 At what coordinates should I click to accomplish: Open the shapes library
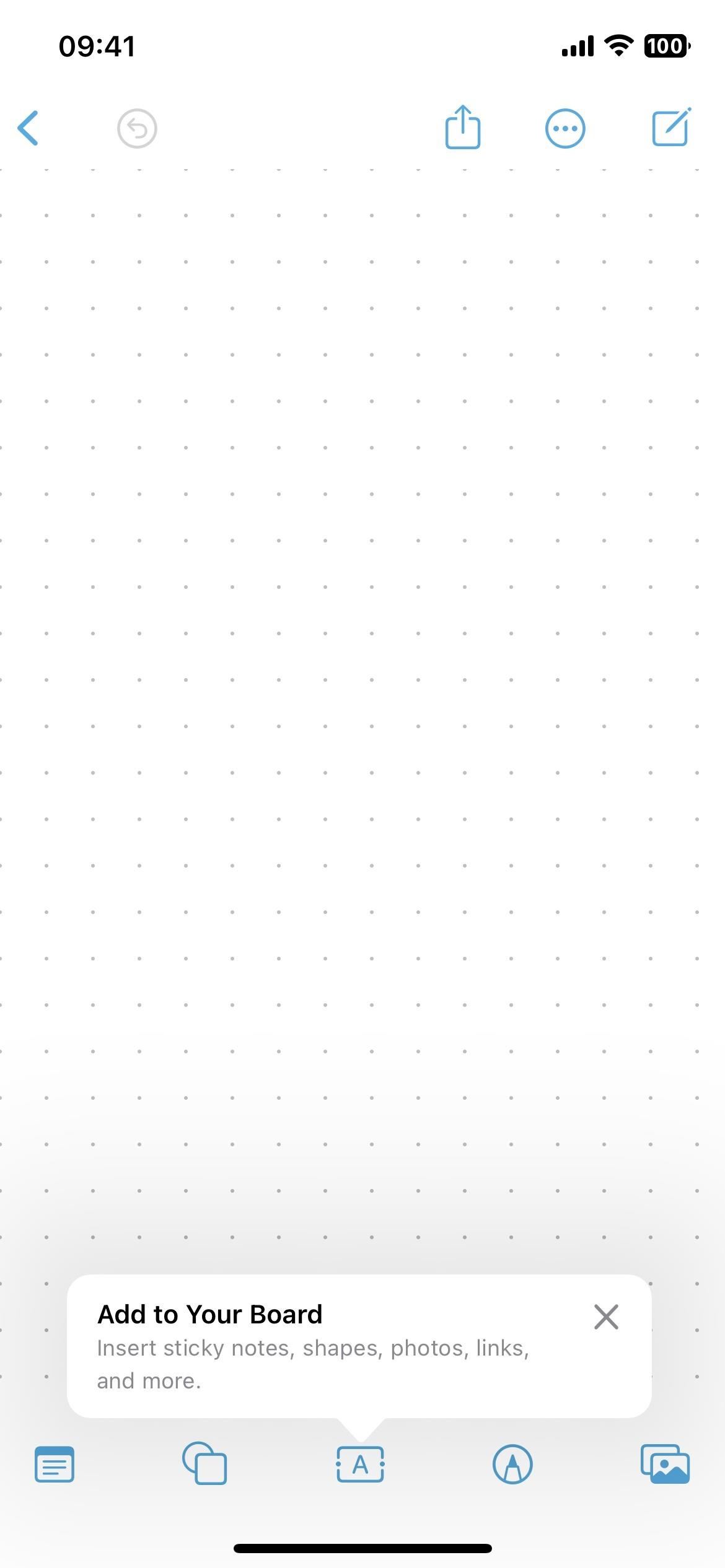[205, 1463]
